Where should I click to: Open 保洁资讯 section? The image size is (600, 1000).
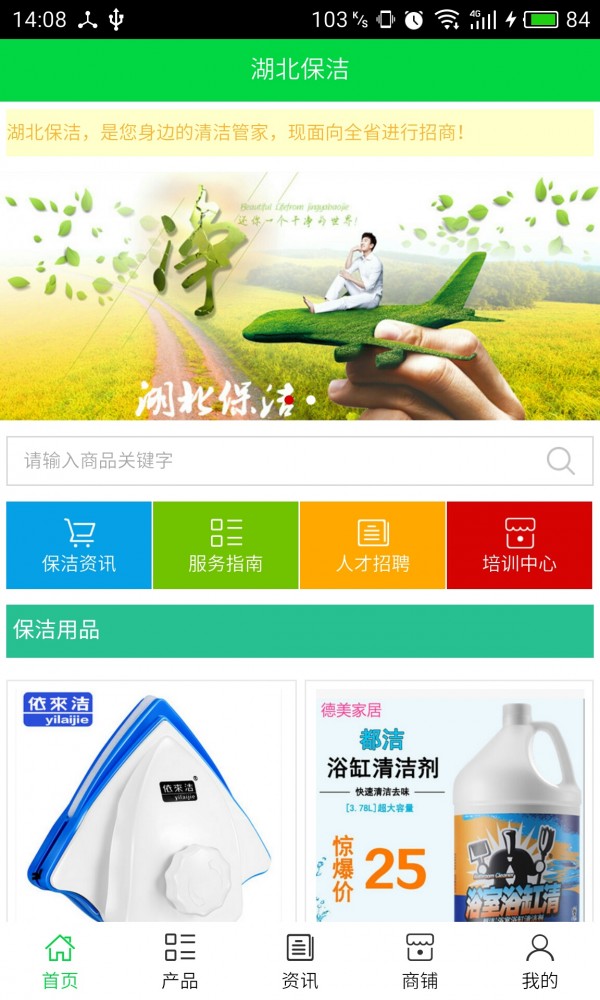[79, 545]
